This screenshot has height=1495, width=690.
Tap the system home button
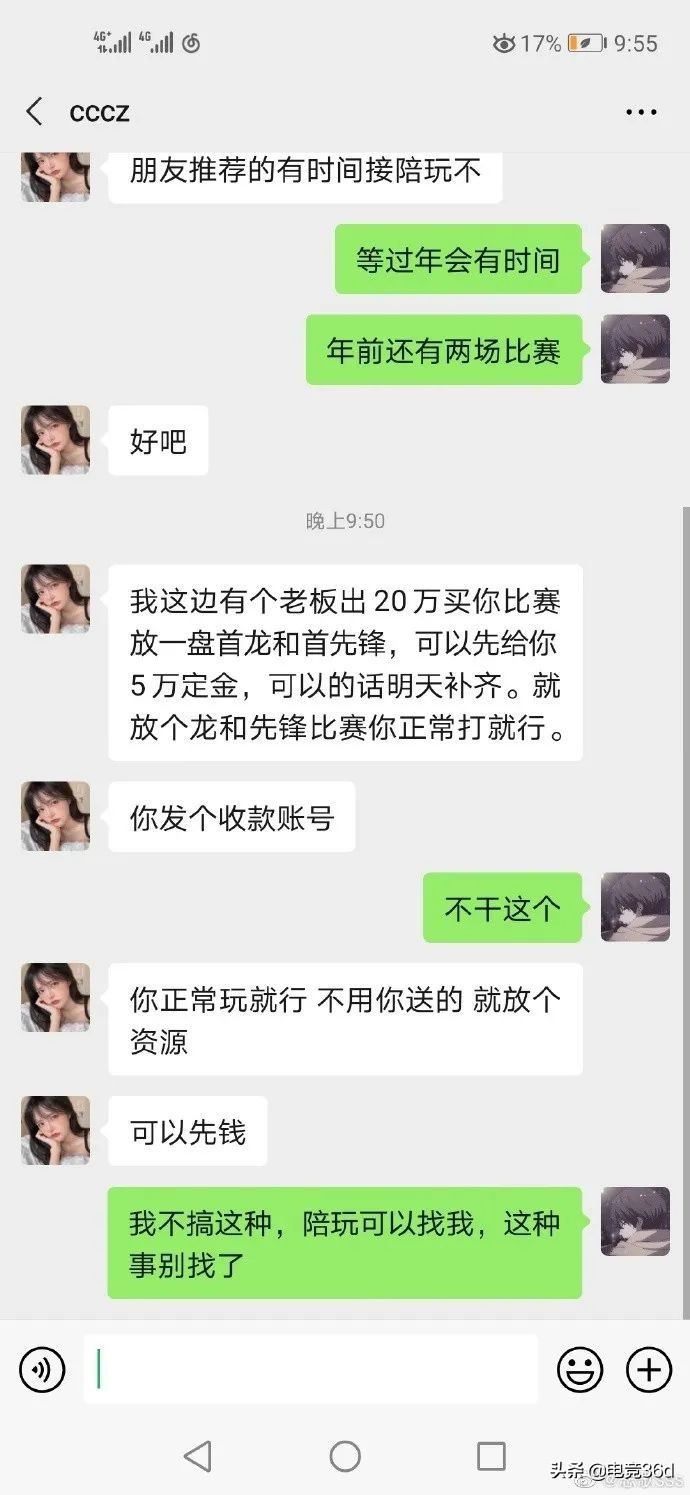point(345,1456)
